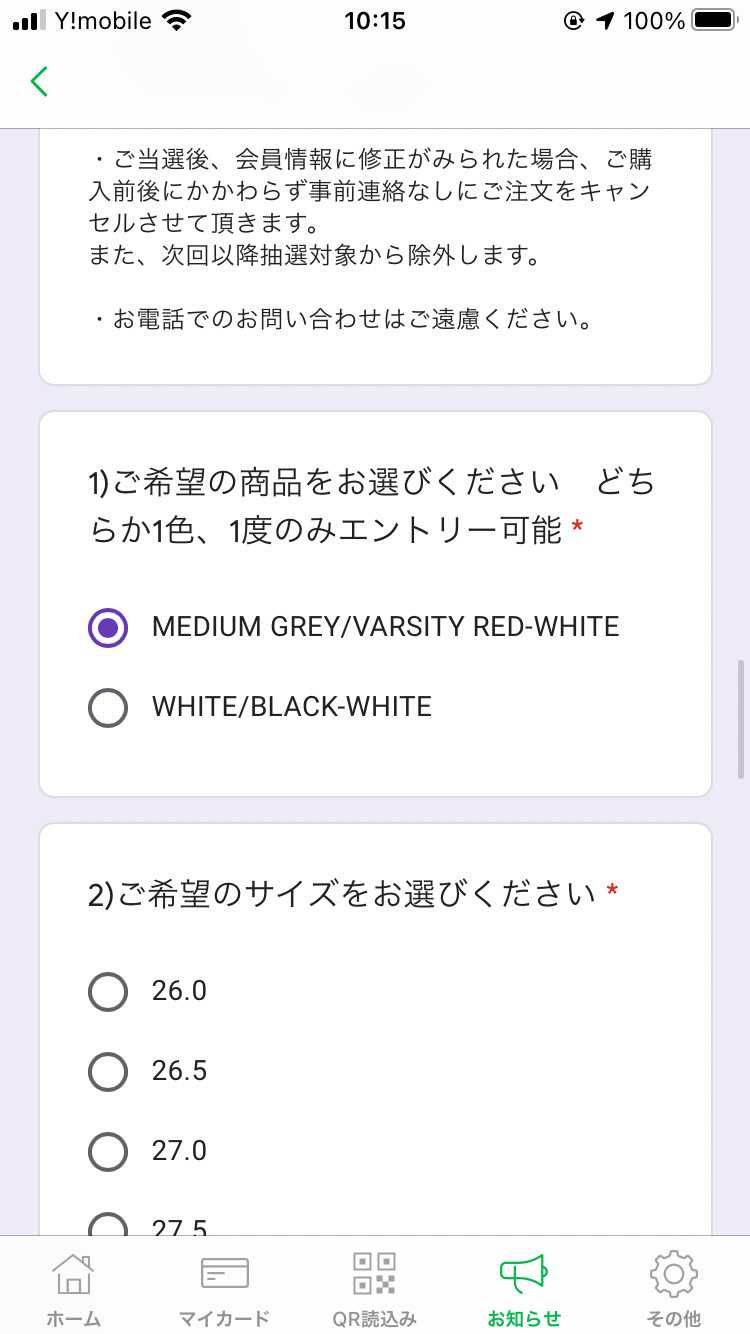Open the マイカード tab
This screenshot has height=1334, width=750.
tap(224, 1288)
